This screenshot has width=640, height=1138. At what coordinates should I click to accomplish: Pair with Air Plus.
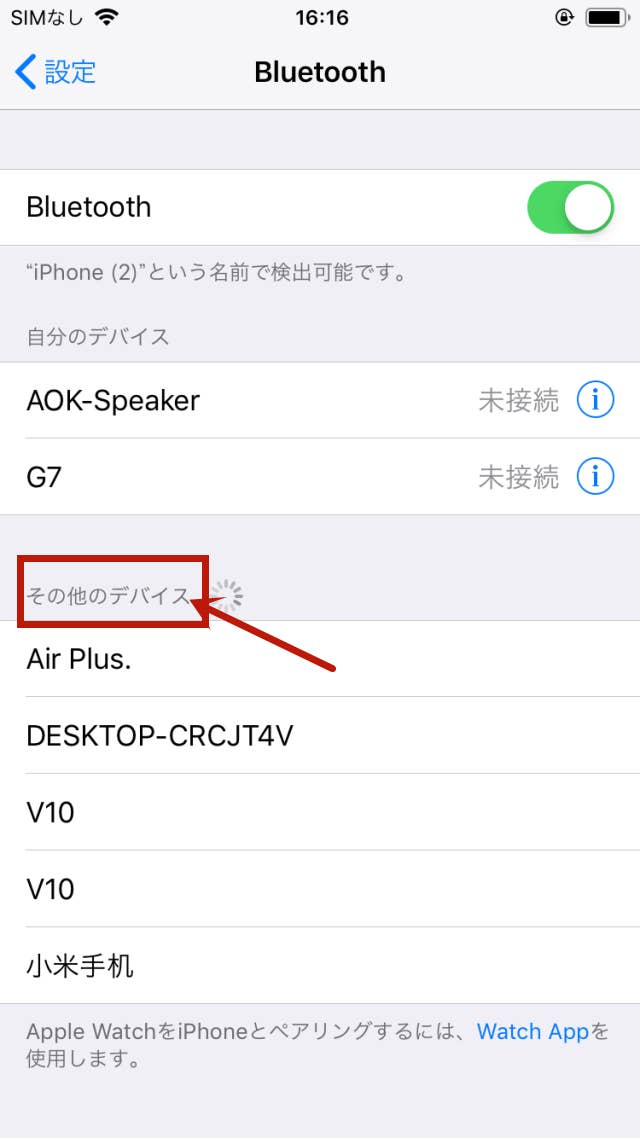[320, 659]
